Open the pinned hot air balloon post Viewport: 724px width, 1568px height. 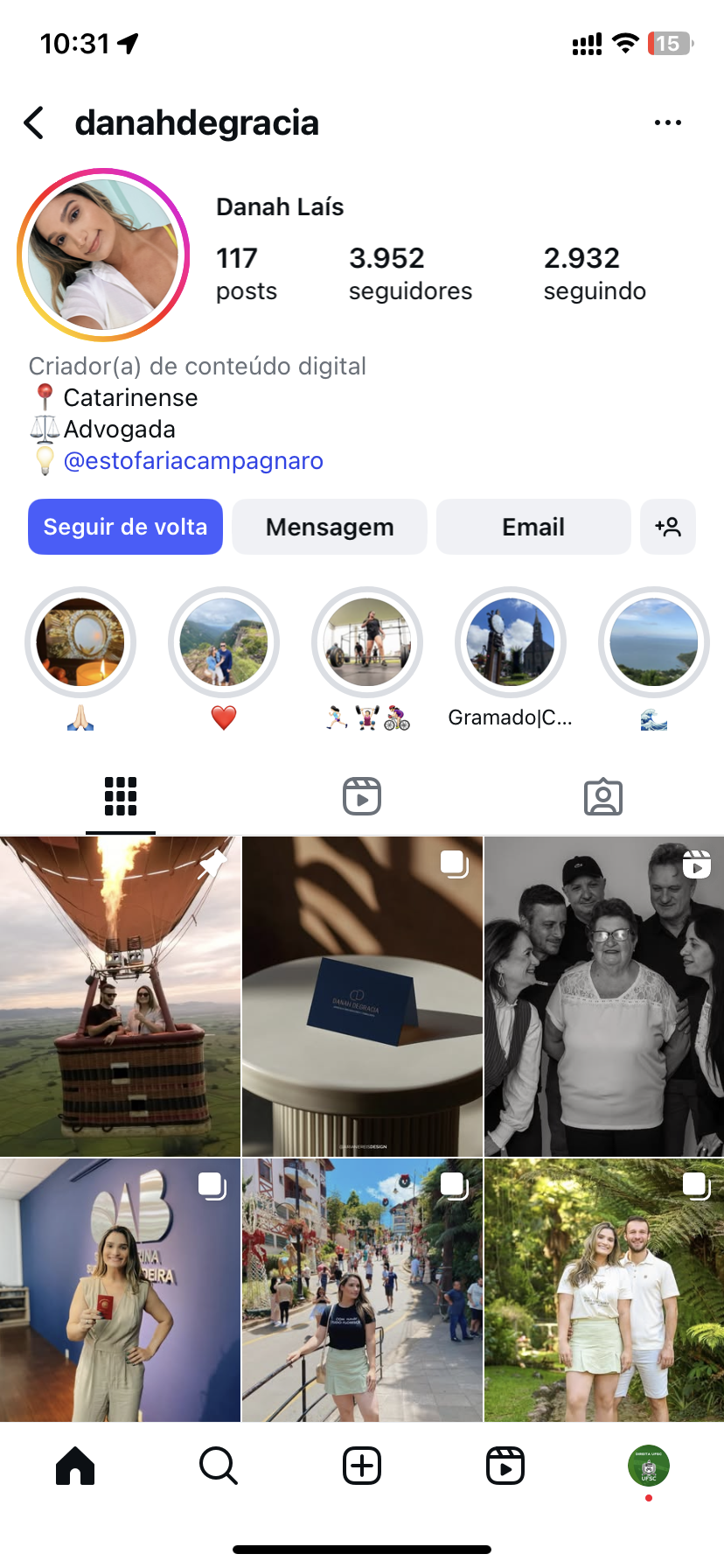coord(120,996)
